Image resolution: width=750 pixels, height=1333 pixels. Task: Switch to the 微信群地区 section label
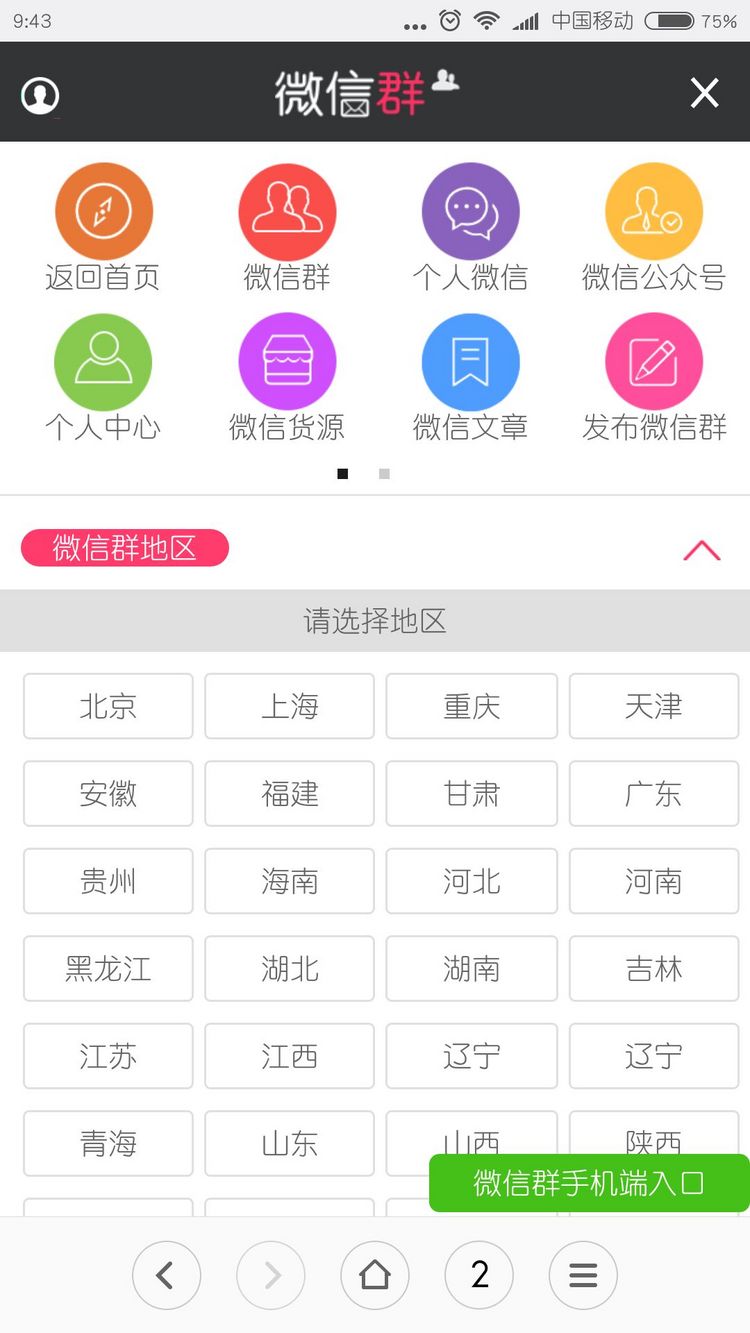coord(124,548)
